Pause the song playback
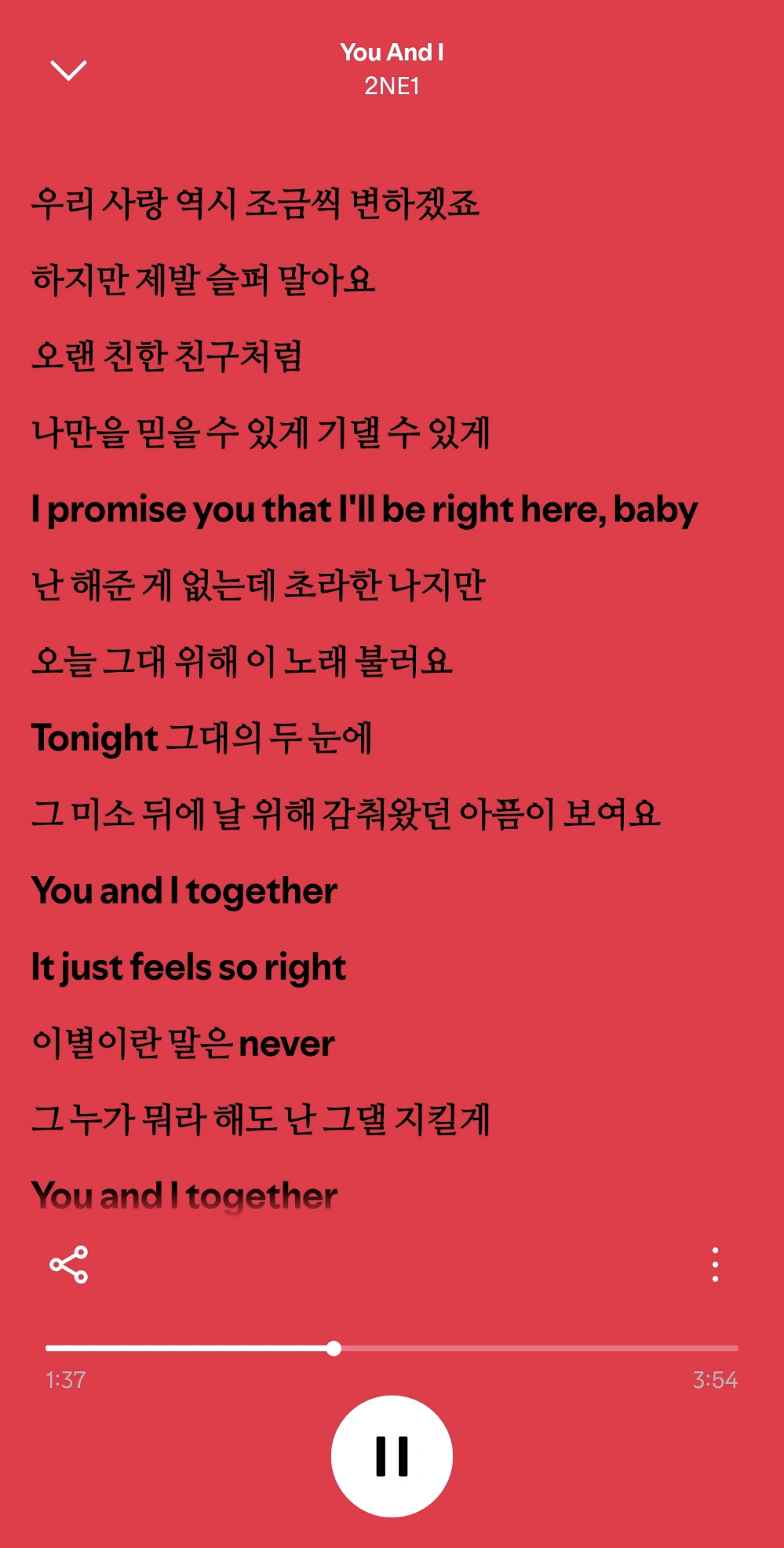 click(x=392, y=1456)
